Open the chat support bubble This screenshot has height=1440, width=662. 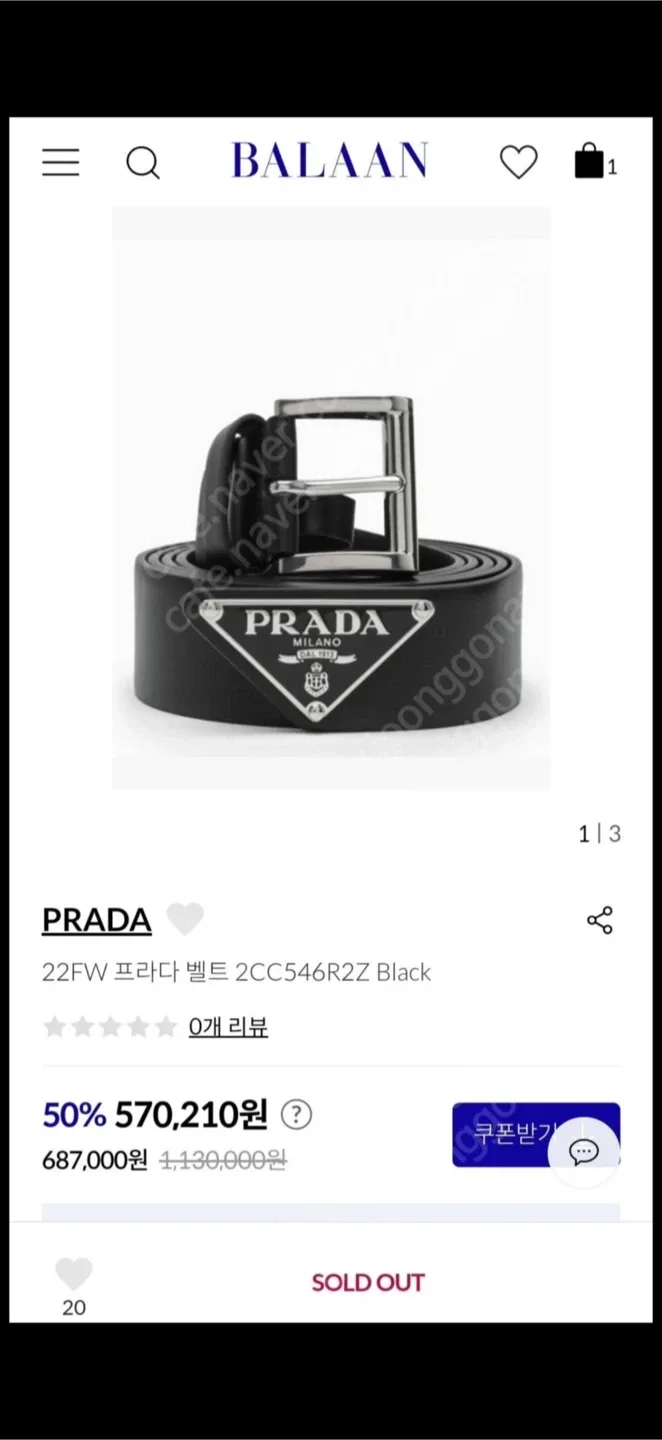tap(584, 1151)
